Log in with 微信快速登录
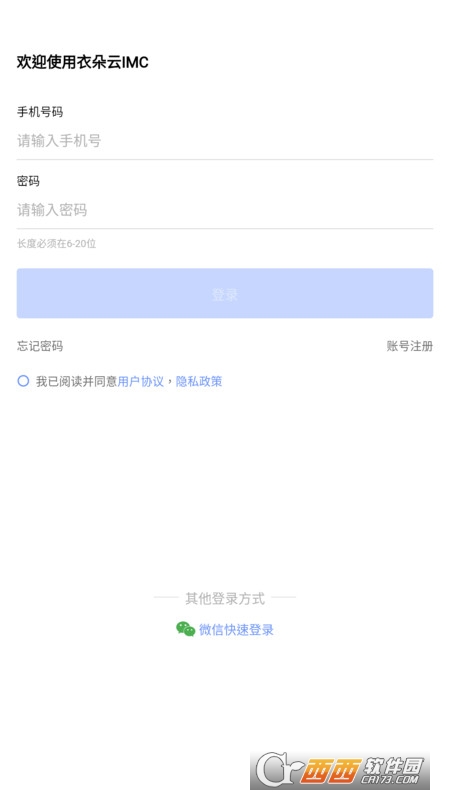The width and height of the screenshot is (450, 800). [225, 629]
